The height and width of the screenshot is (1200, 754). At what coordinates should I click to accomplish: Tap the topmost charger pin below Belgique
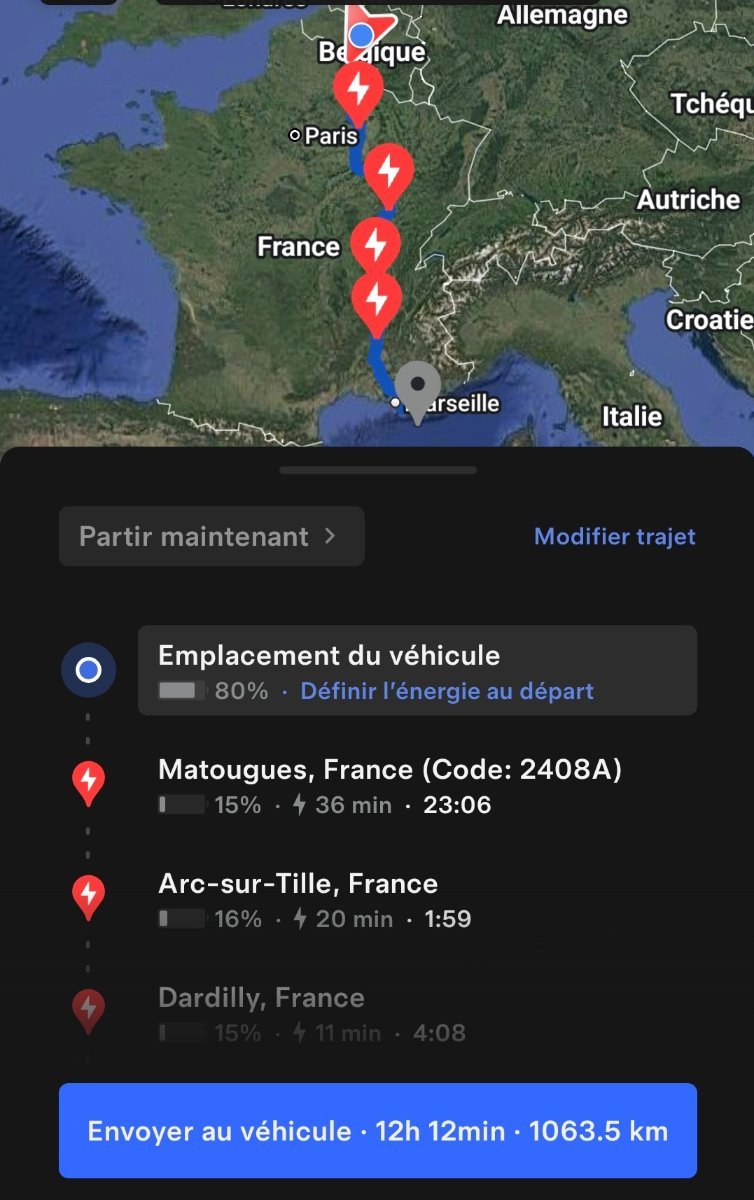[357, 92]
